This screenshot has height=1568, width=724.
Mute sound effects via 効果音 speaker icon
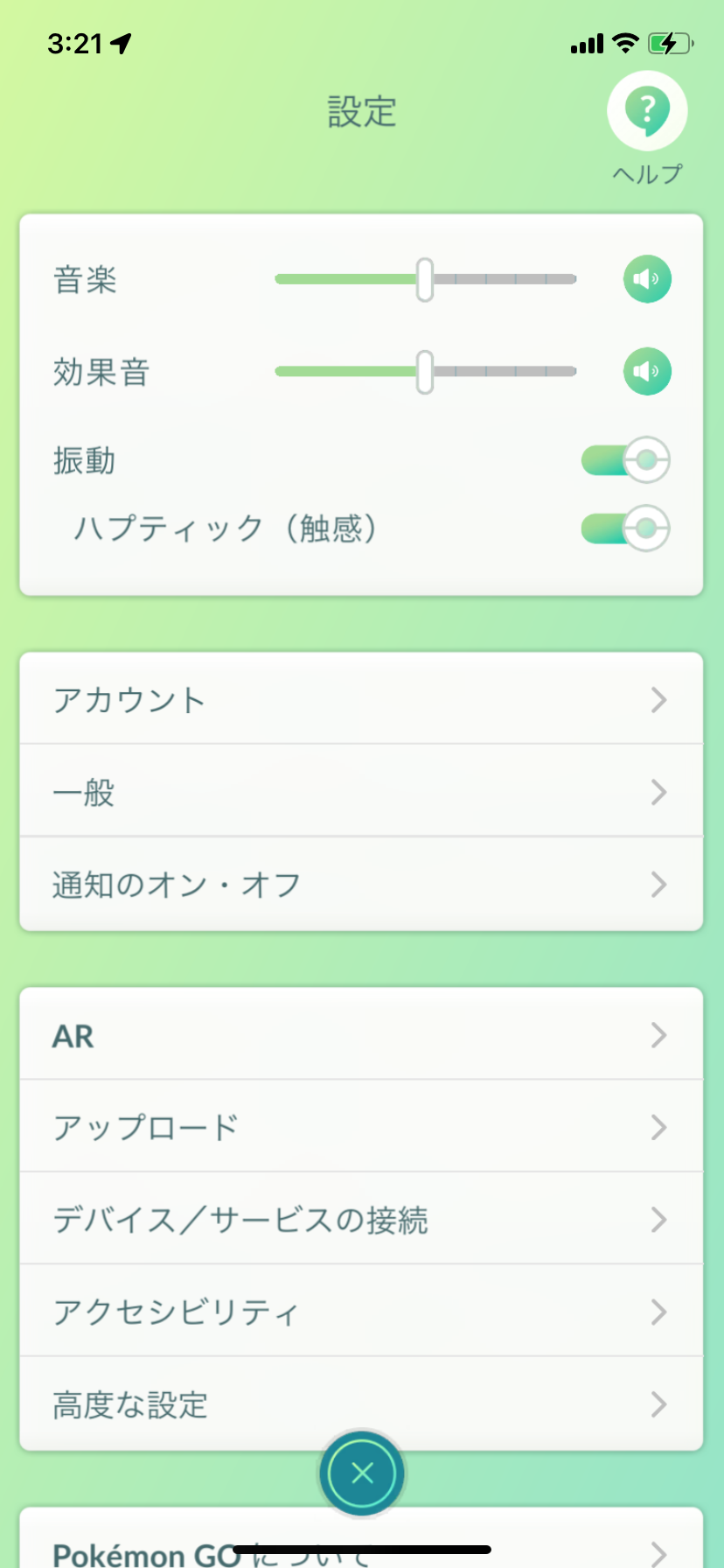coord(647,372)
